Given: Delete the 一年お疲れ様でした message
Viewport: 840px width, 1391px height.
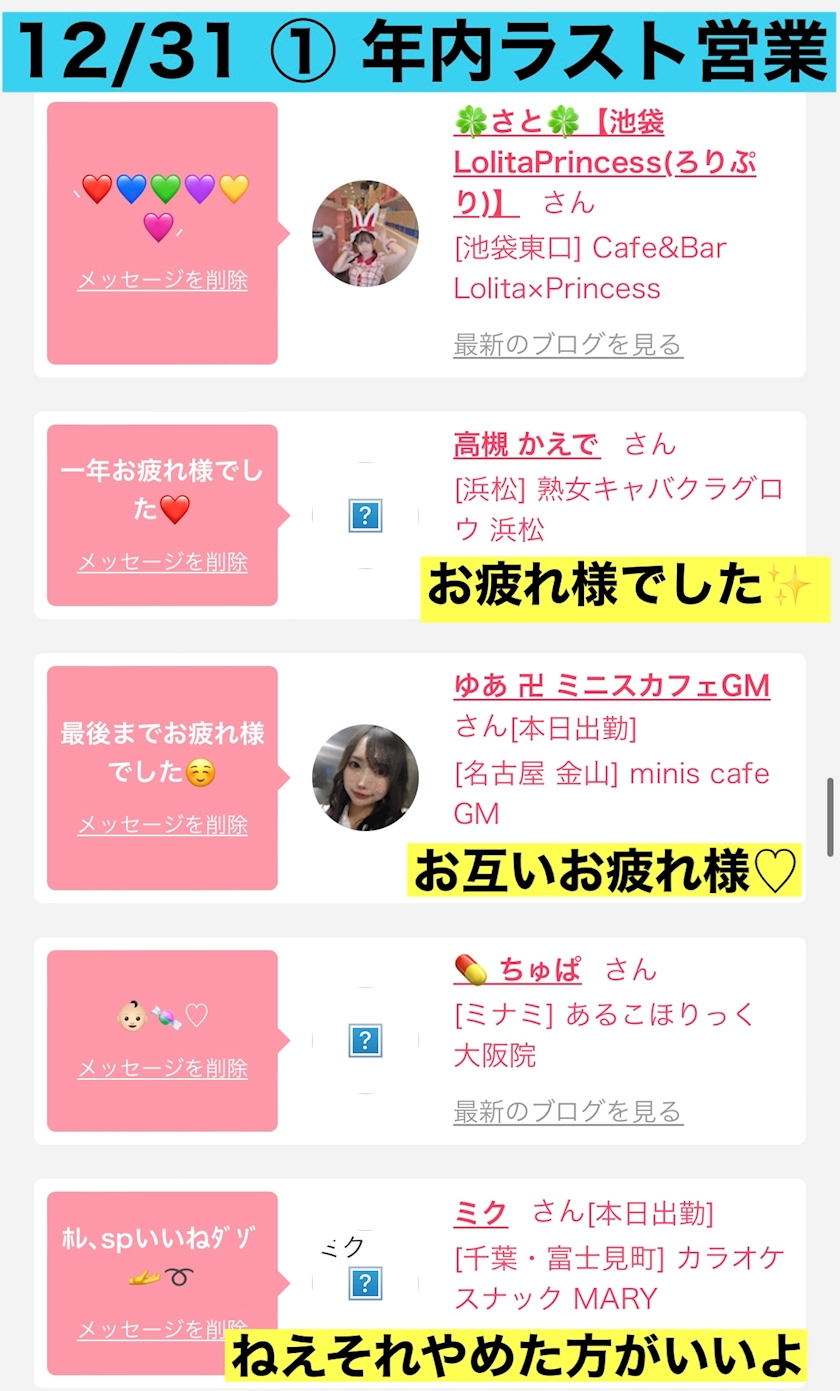Looking at the screenshot, I should (162, 562).
